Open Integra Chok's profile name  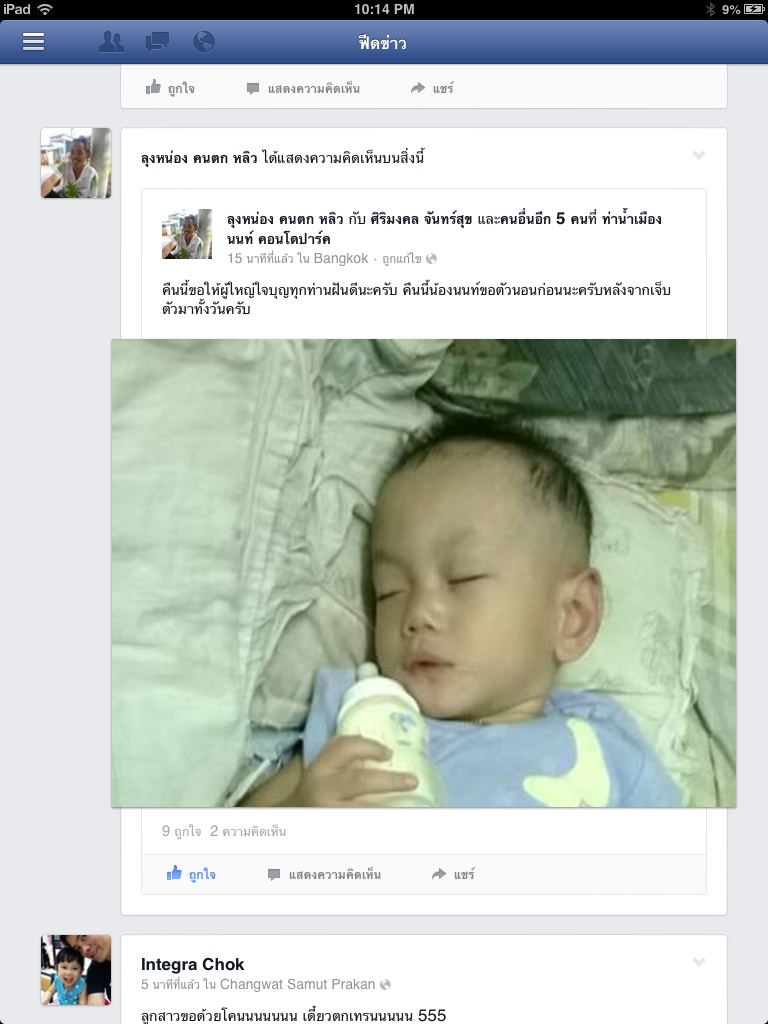click(x=192, y=965)
